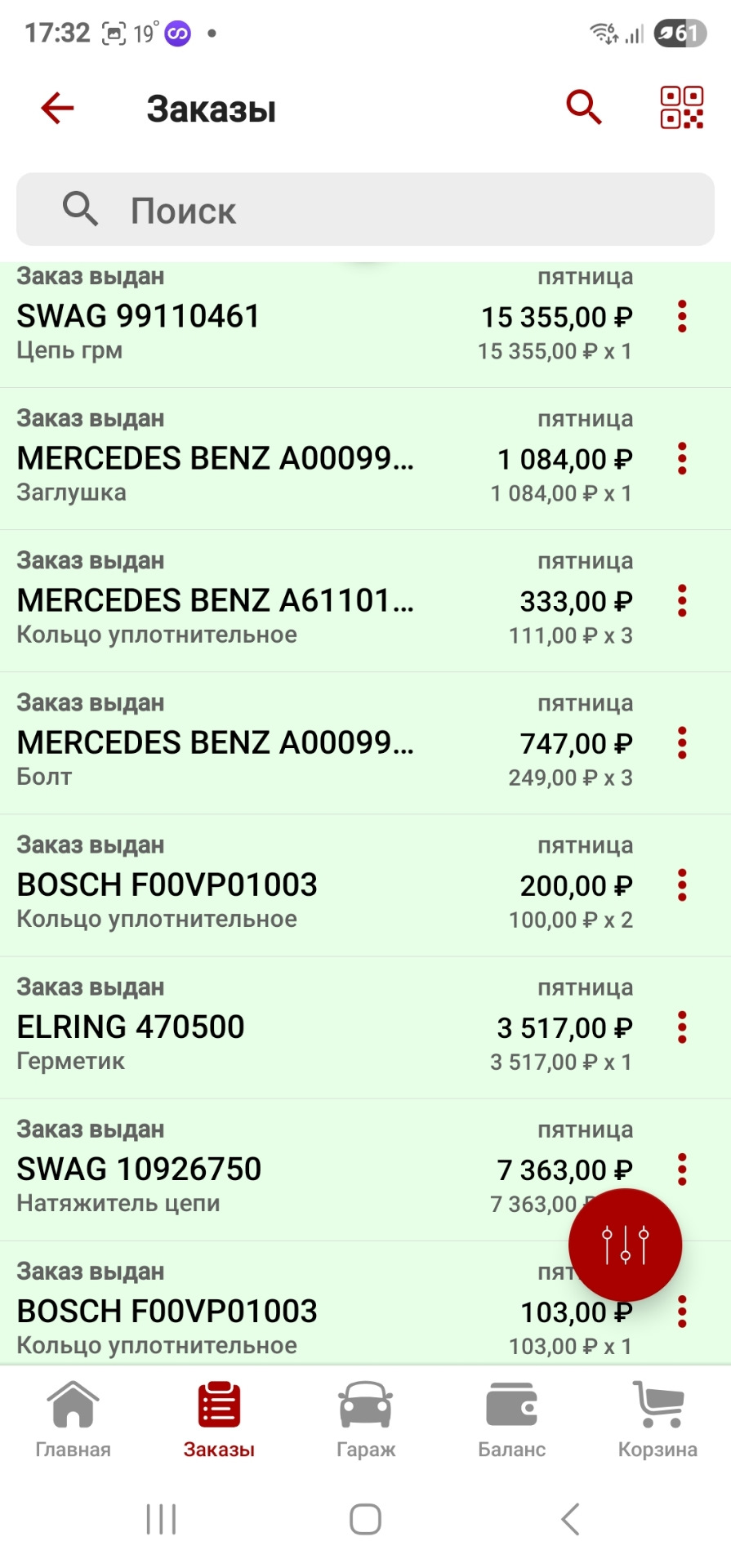Open the 333,00 ₽ Кольцо уплотнительное order

245,601
